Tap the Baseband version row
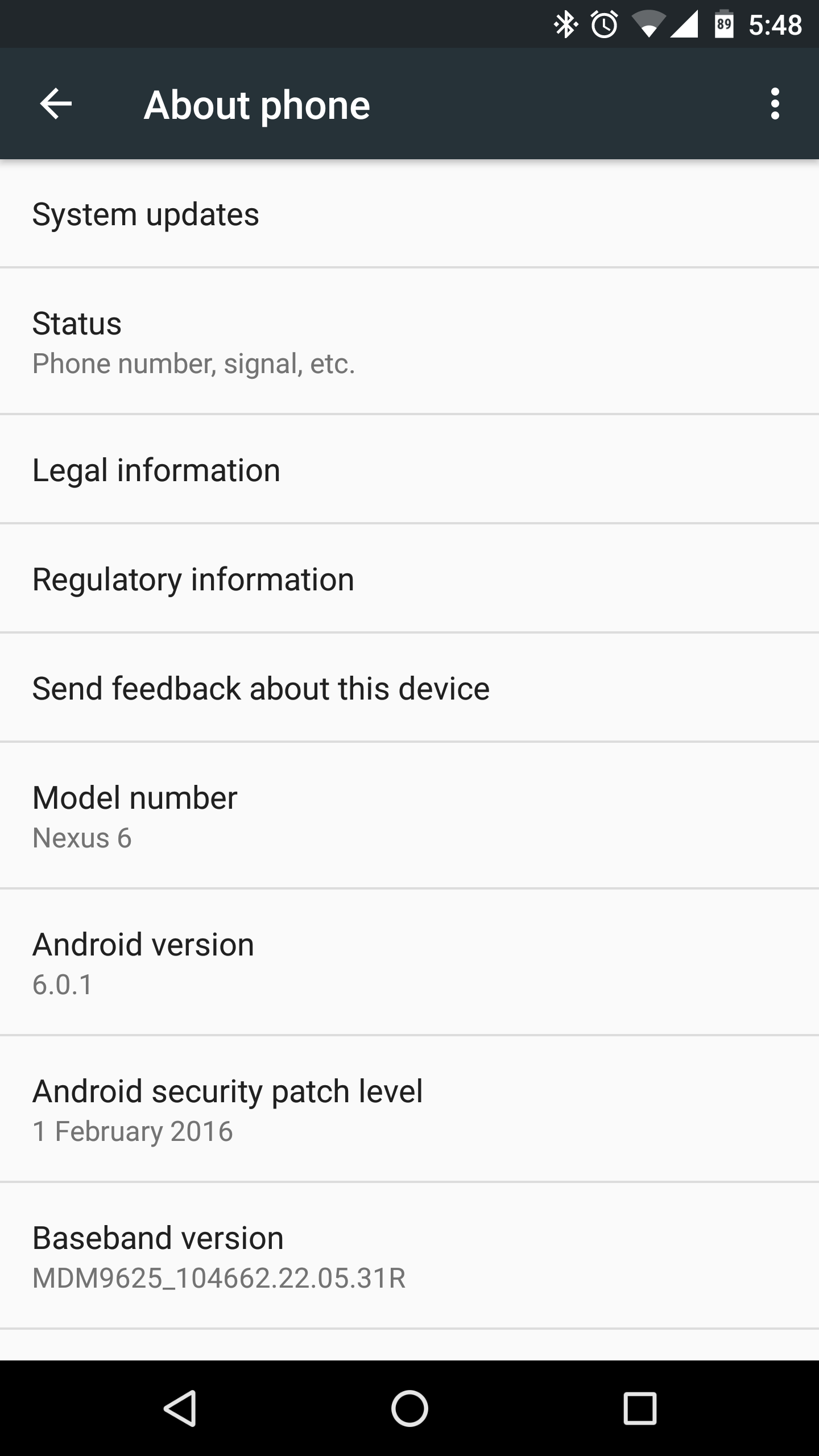The height and width of the screenshot is (1456, 819). click(409, 1256)
